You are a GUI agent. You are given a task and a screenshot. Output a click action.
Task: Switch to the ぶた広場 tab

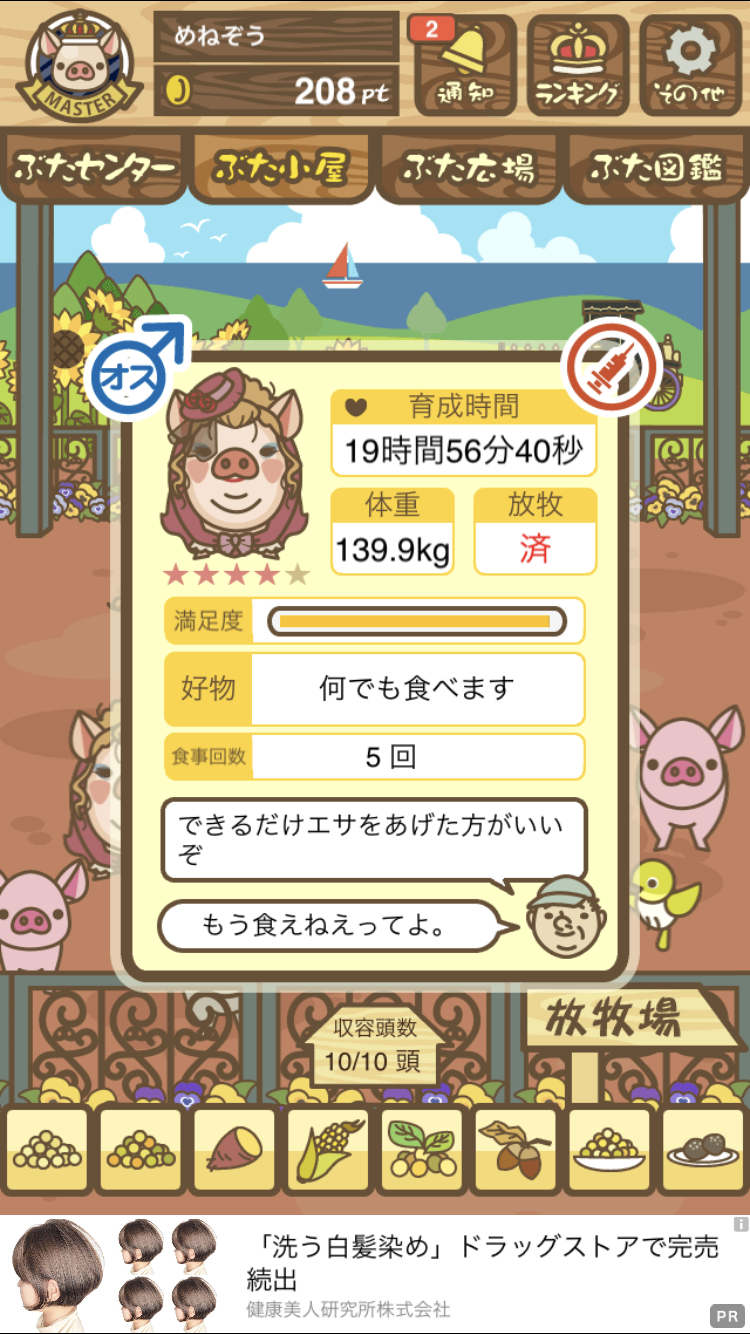point(469,168)
